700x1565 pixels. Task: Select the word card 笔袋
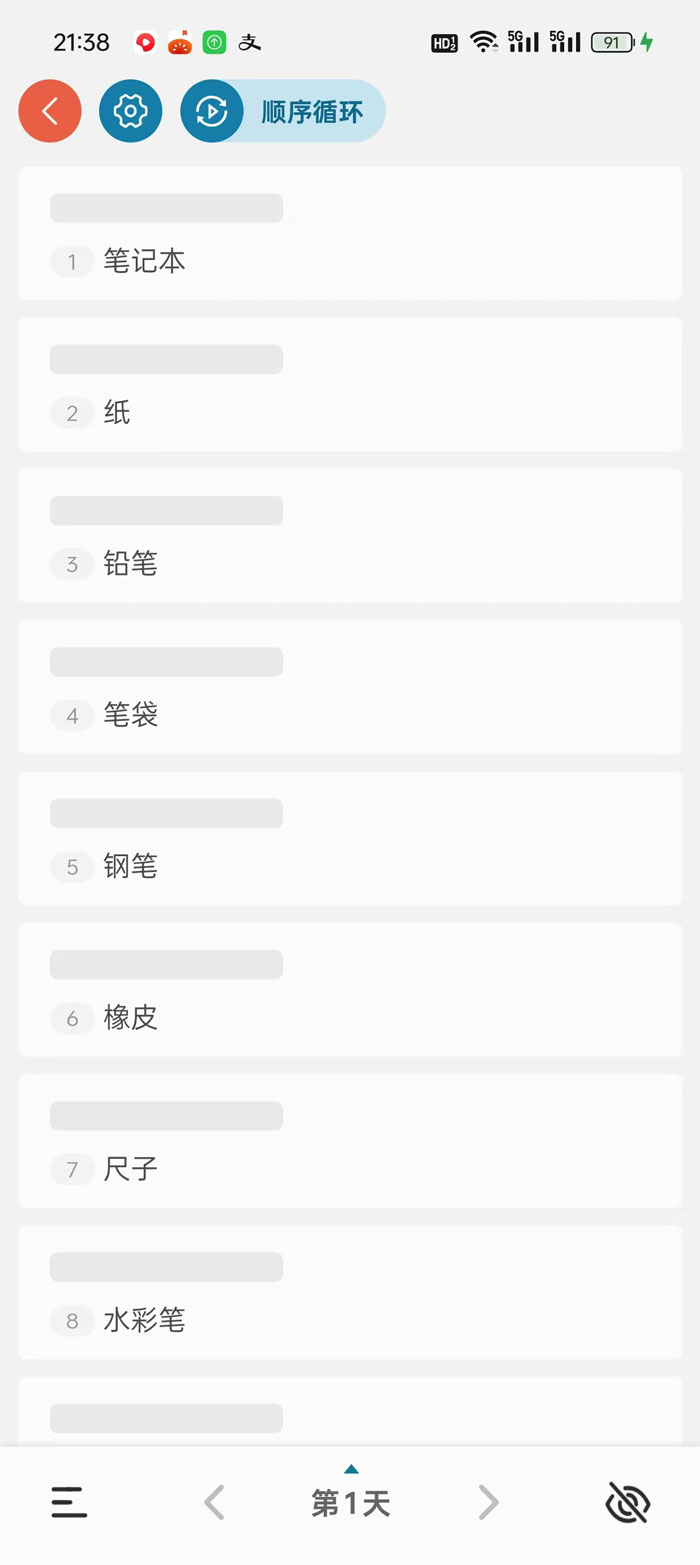click(350, 687)
